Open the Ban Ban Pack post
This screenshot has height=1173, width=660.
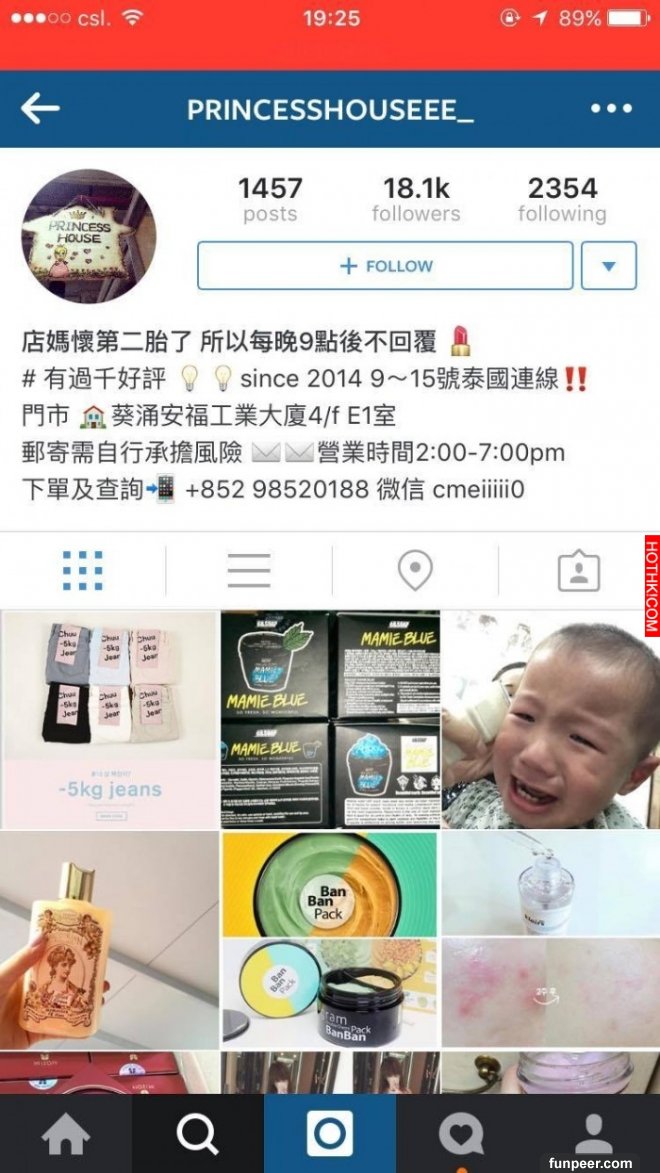coord(330,940)
